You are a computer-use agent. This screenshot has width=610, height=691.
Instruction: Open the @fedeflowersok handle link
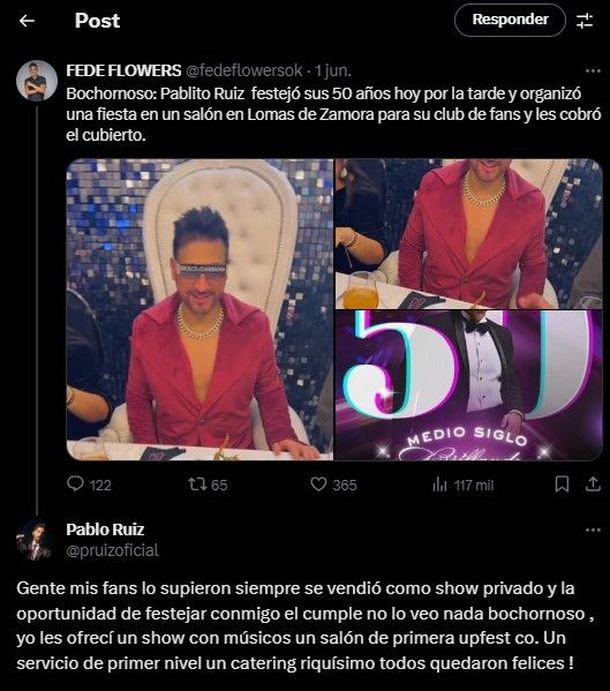point(246,71)
